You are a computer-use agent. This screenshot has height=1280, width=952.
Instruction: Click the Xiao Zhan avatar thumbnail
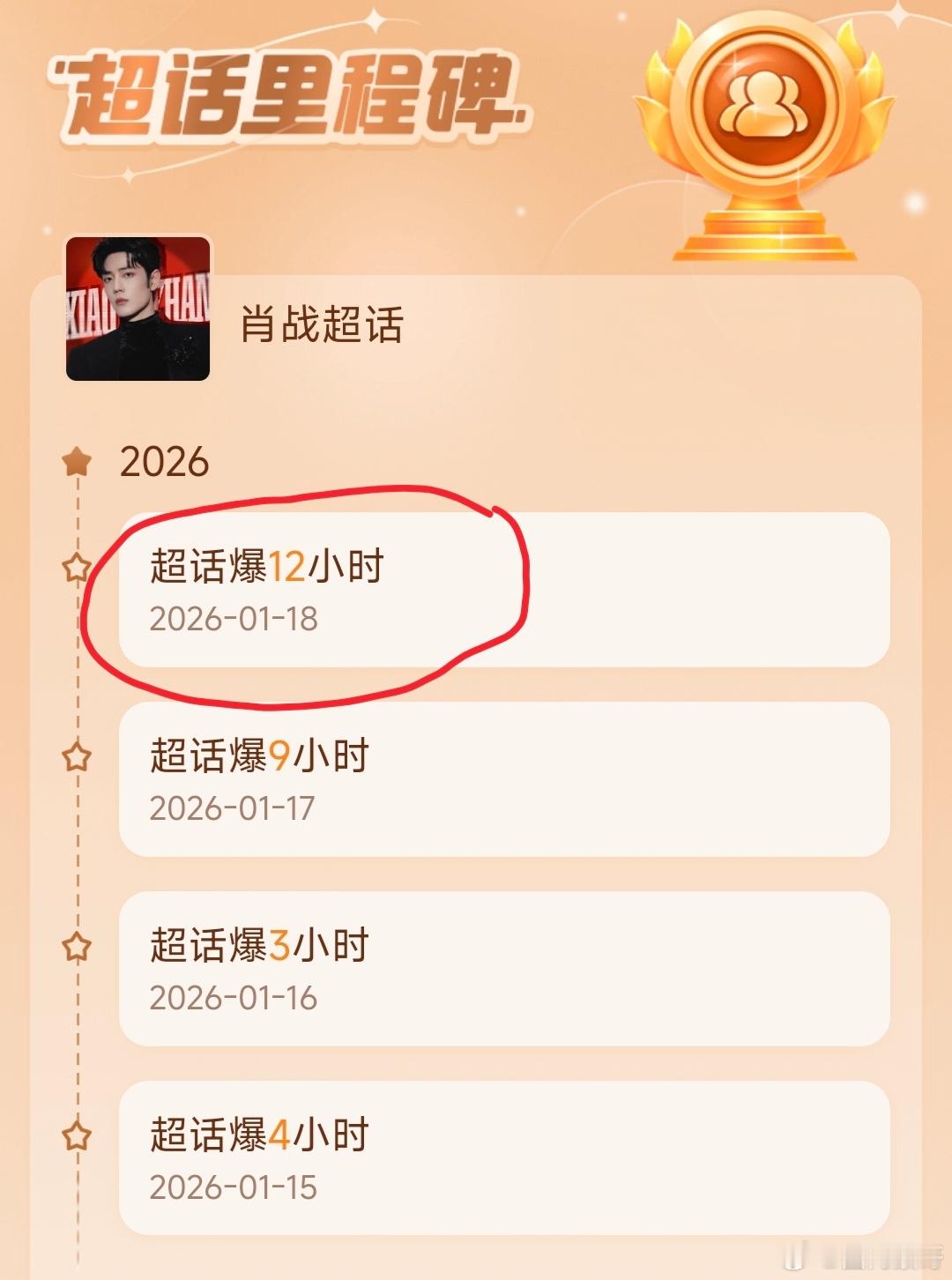[x=138, y=310]
